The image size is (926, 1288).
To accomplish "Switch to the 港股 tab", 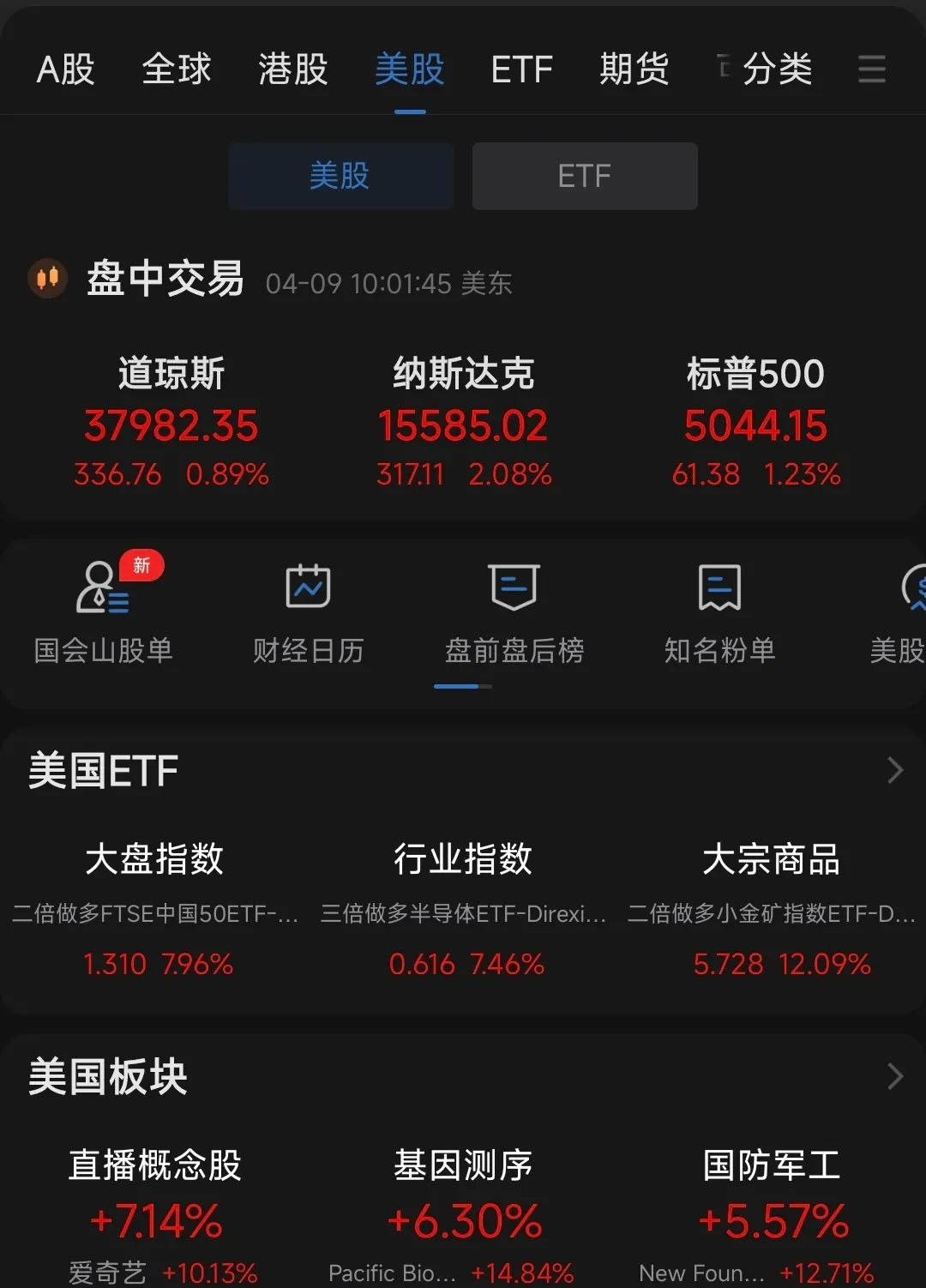I will point(292,70).
